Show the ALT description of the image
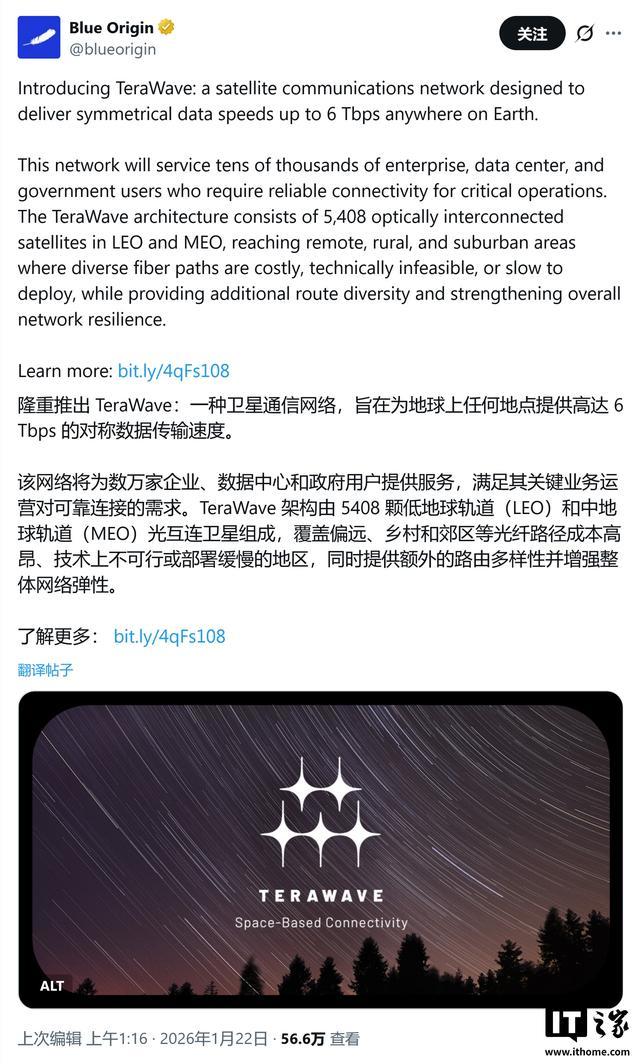Viewport: 640px width, 1064px height. tap(52, 986)
